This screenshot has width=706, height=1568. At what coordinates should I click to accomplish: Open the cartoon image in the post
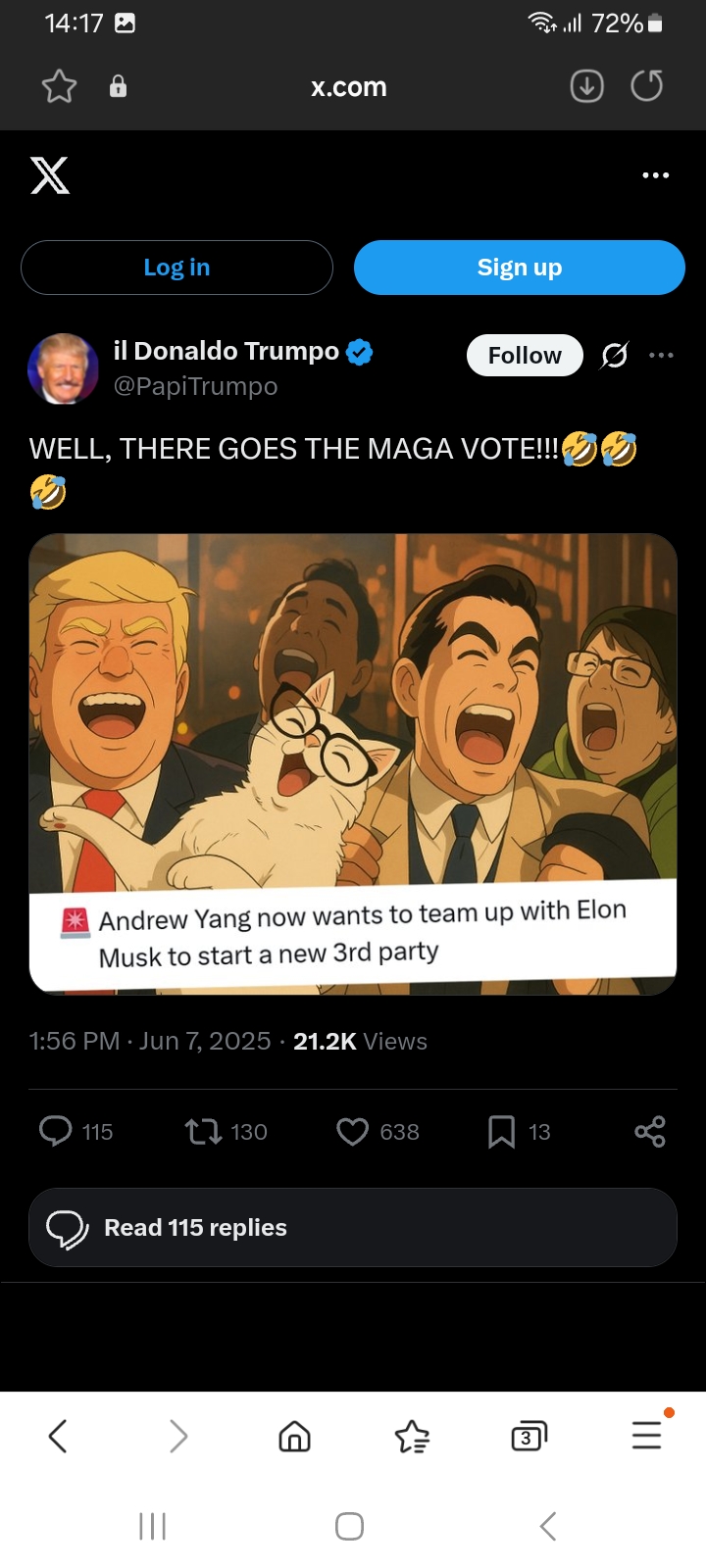(353, 764)
